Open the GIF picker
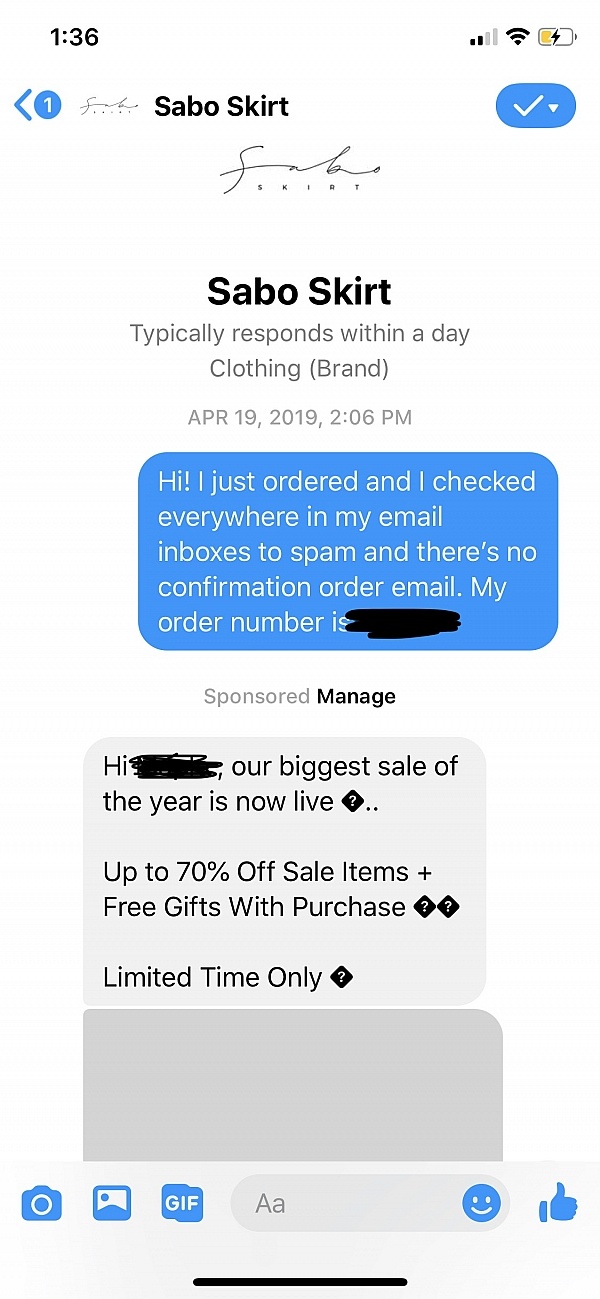 182,1202
